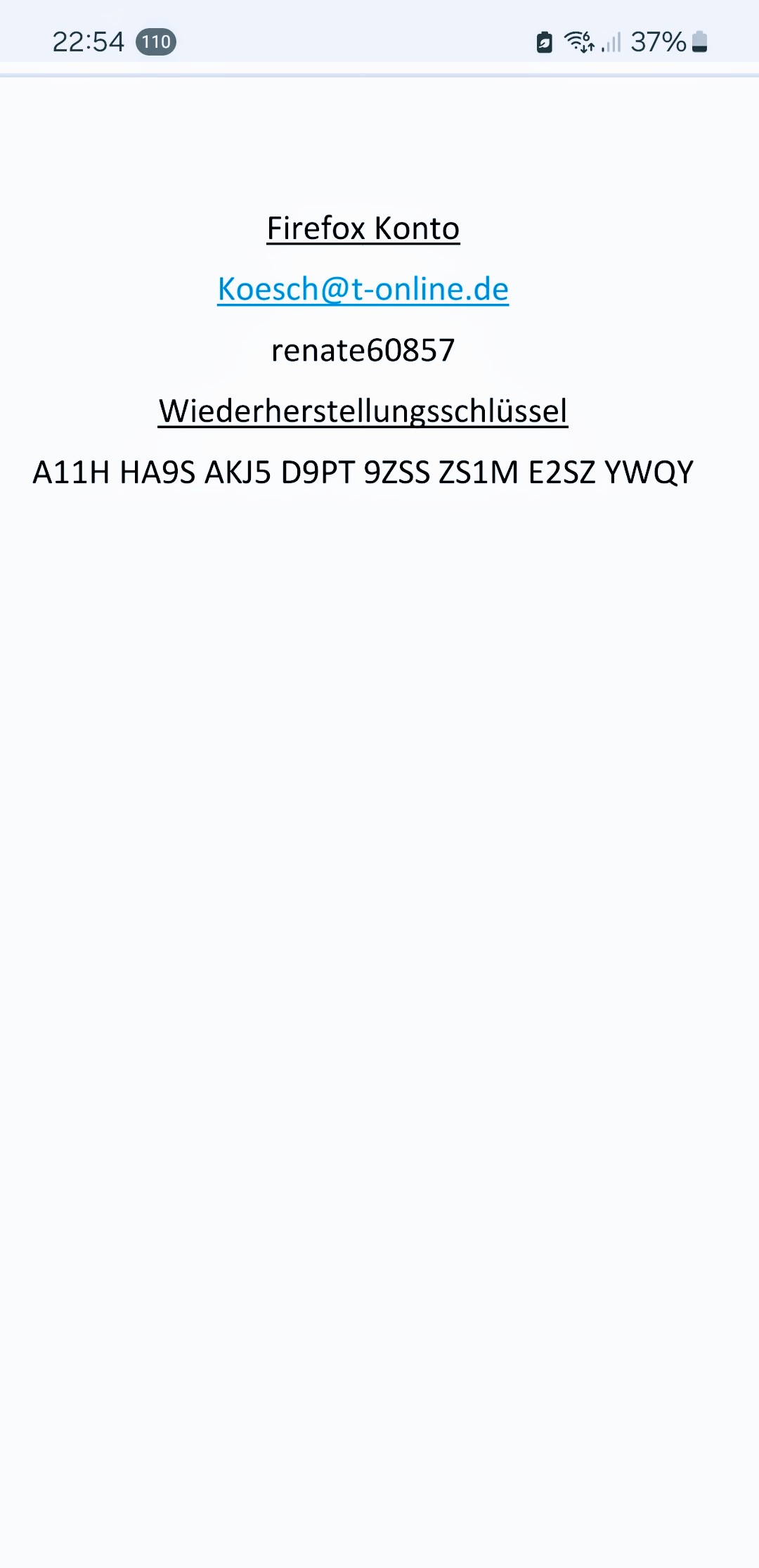Open the blue underlined email address link

363,289
